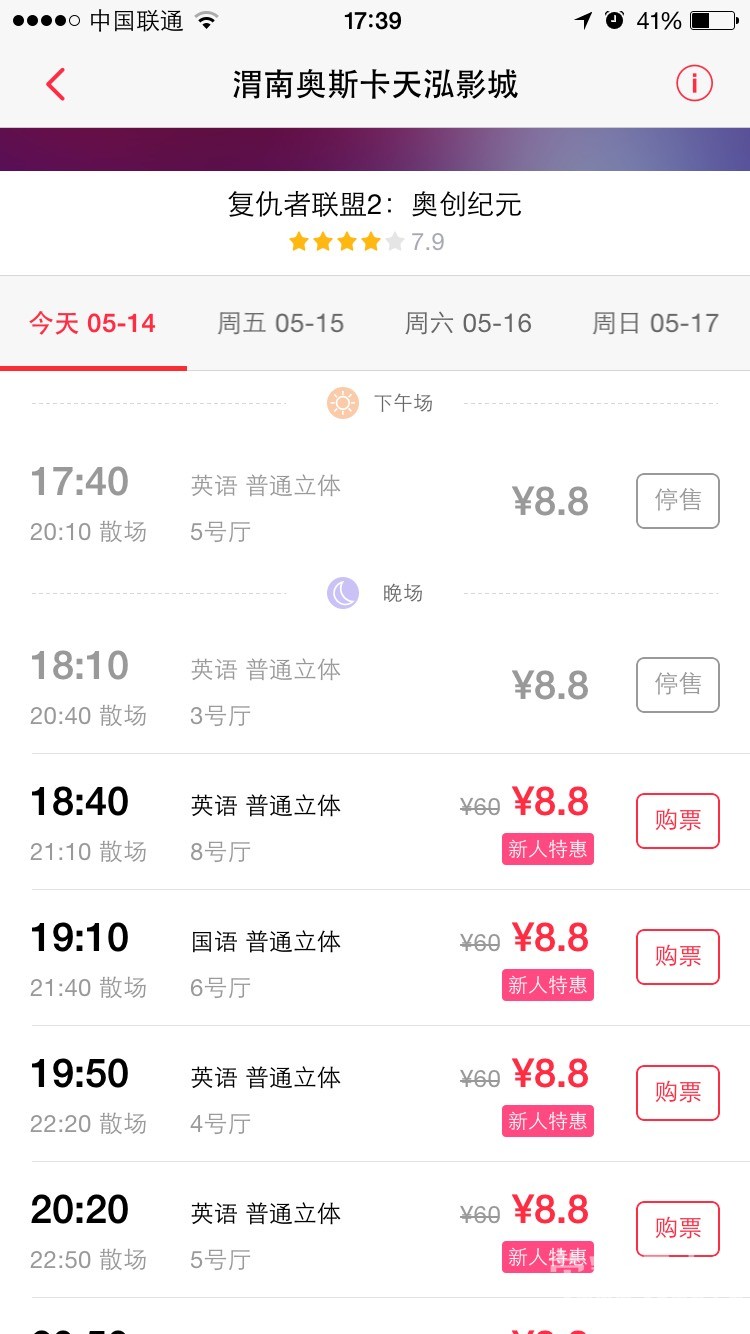Tap 购票 for the 20:20 screening
Image resolution: width=750 pixels, height=1334 pixels.
click(677, 1228)
